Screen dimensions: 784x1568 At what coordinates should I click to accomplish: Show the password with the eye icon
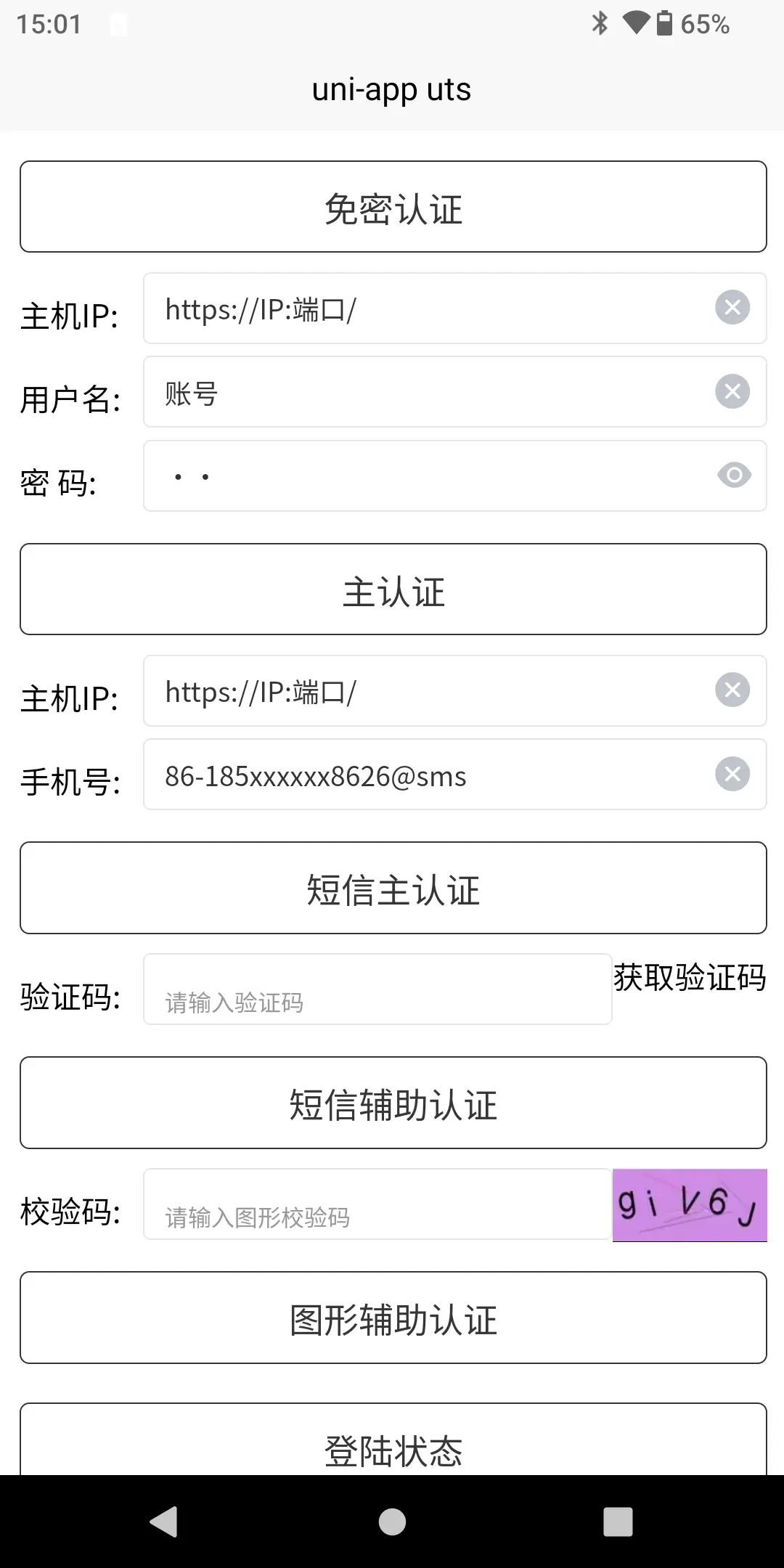[734, 475]
